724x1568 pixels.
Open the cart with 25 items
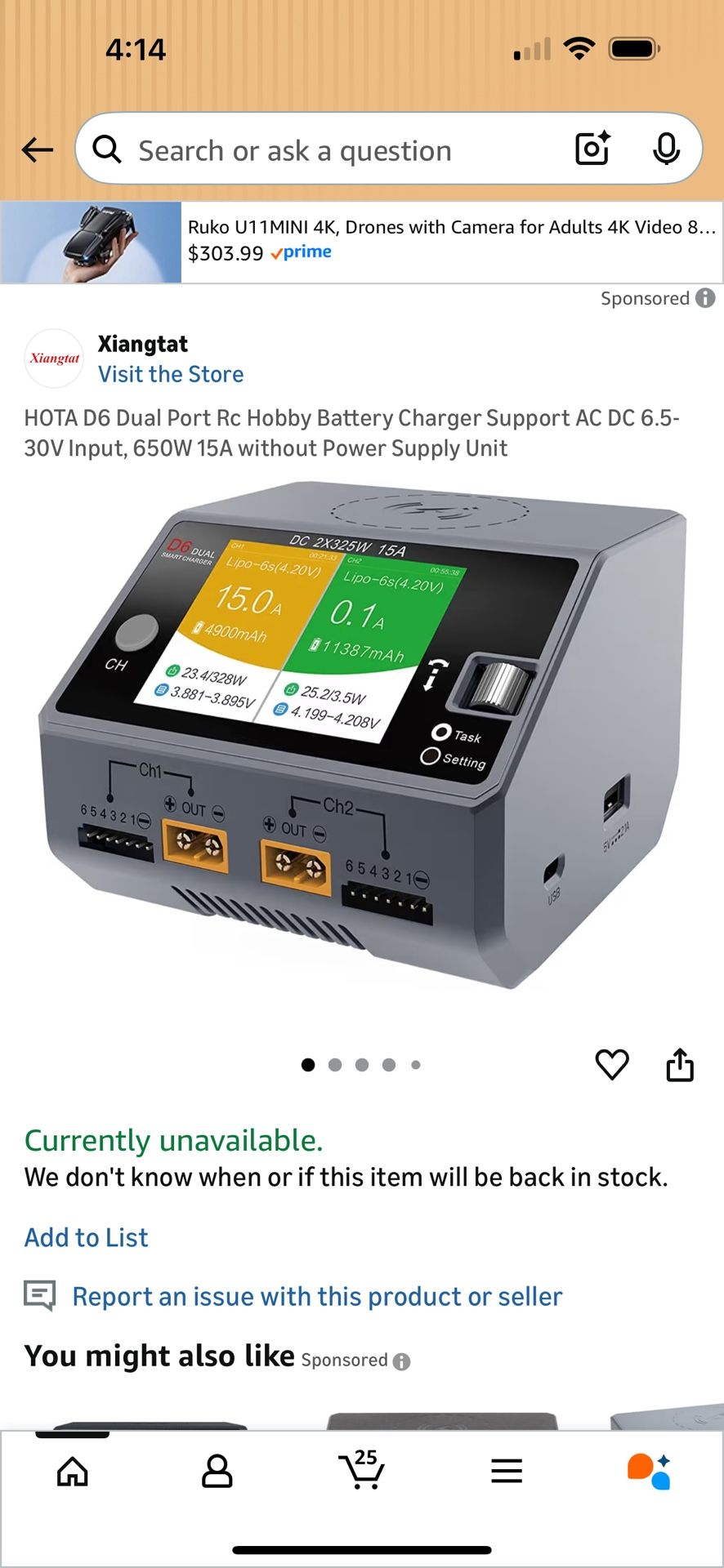(x=361, y=1470)
